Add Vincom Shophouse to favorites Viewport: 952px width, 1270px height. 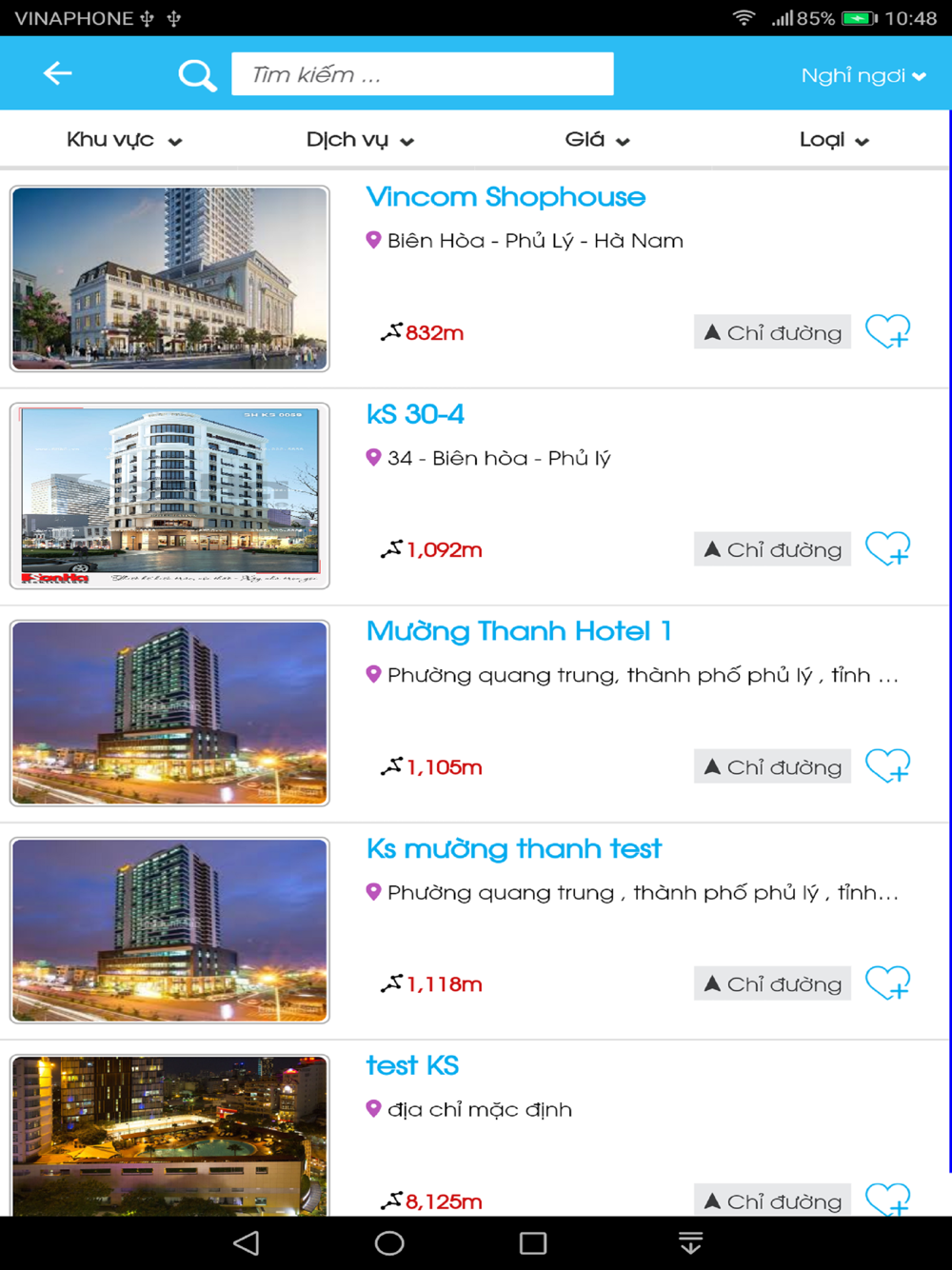coord(887,331)
